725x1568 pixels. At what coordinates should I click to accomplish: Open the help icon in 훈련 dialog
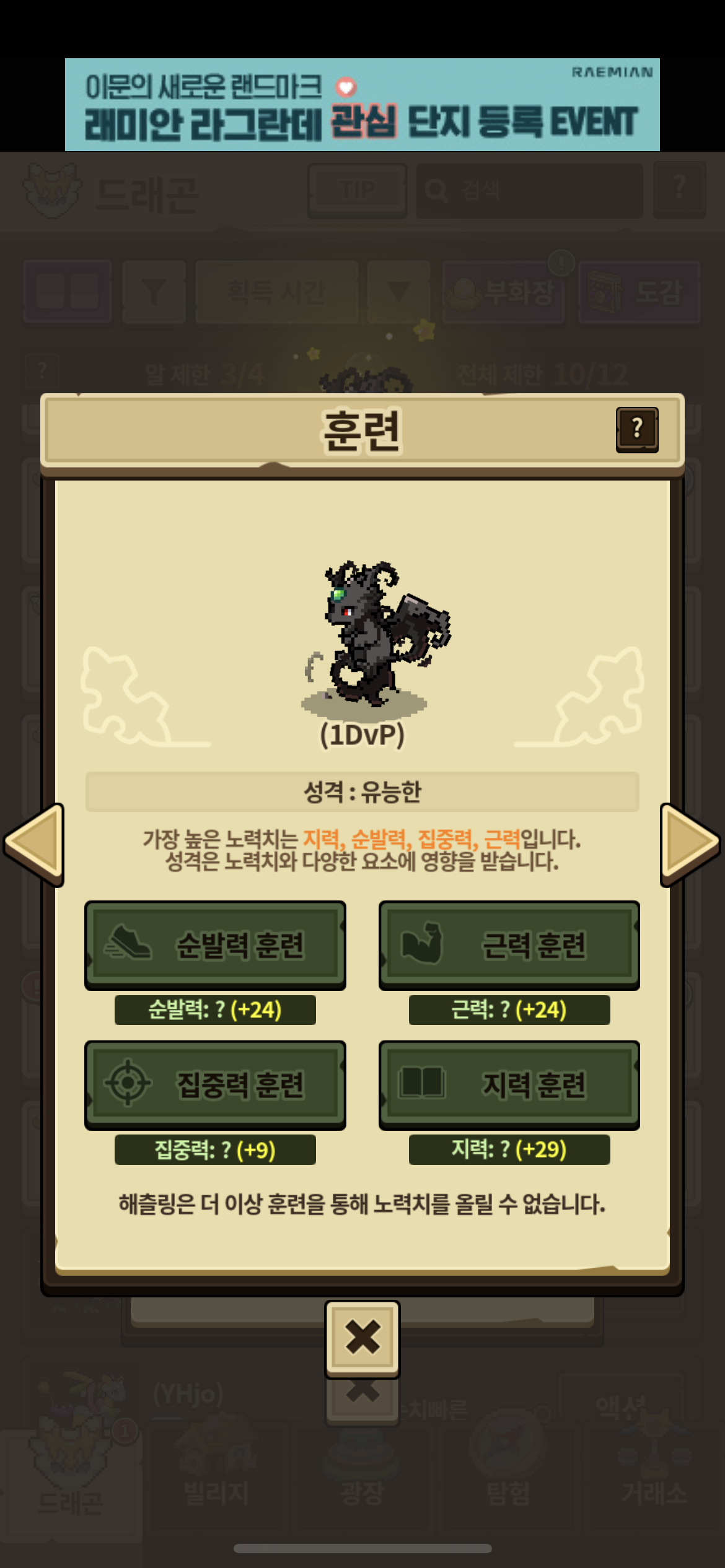pyautogui.click(x=637, y=430)
